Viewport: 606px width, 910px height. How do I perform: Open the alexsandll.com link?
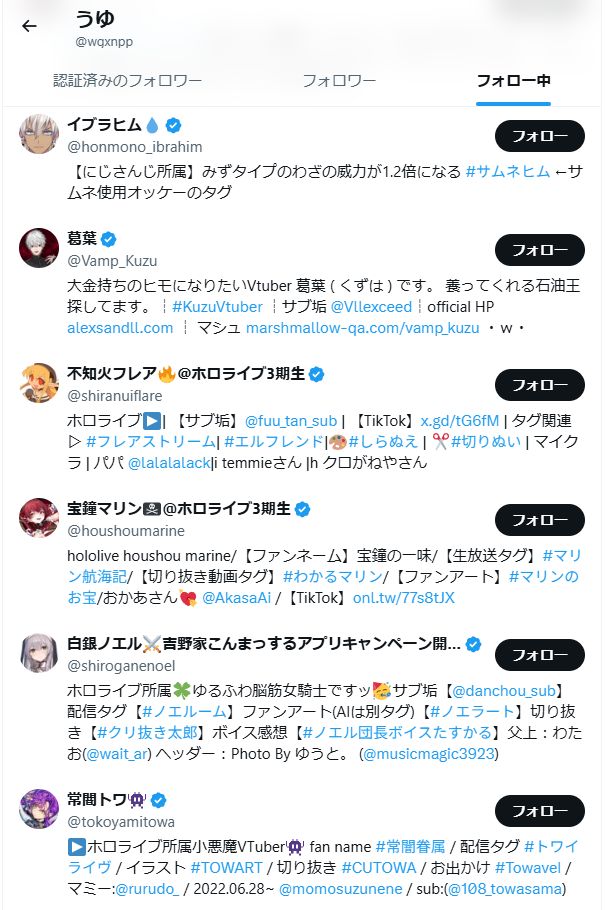pos(120,327)
